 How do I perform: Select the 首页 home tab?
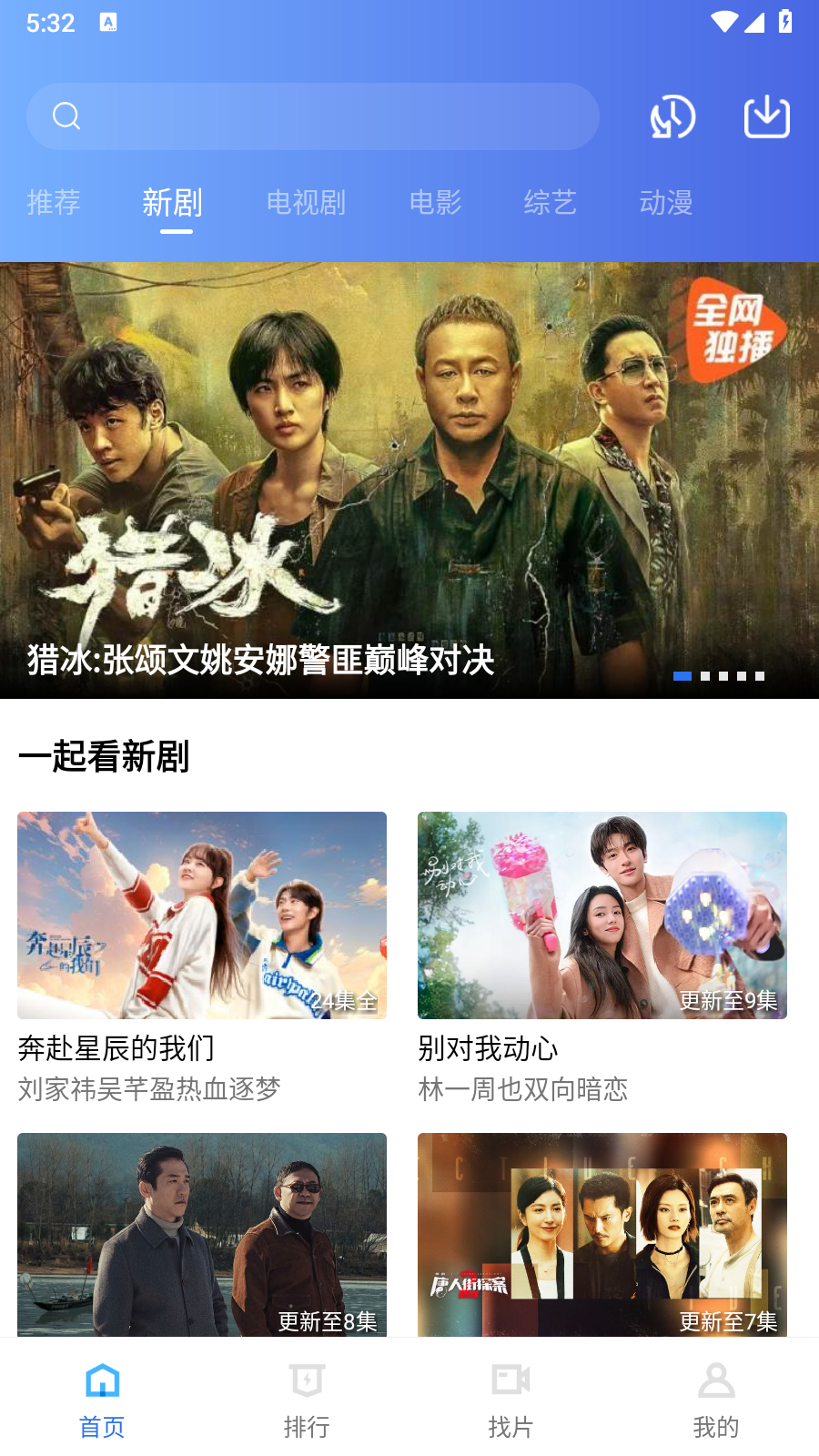pyautogui.click(x=102, y=1400)
